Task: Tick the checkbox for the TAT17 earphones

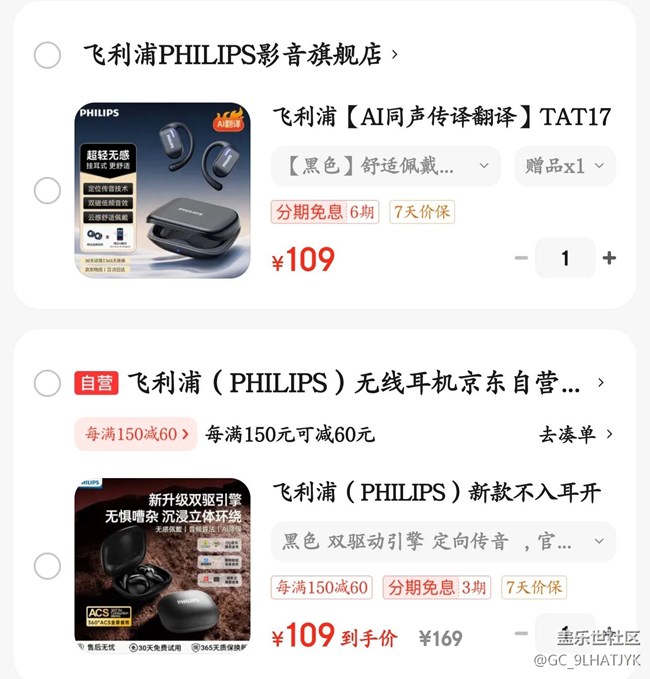Action: pyautogui.click(x=48, y=190)
